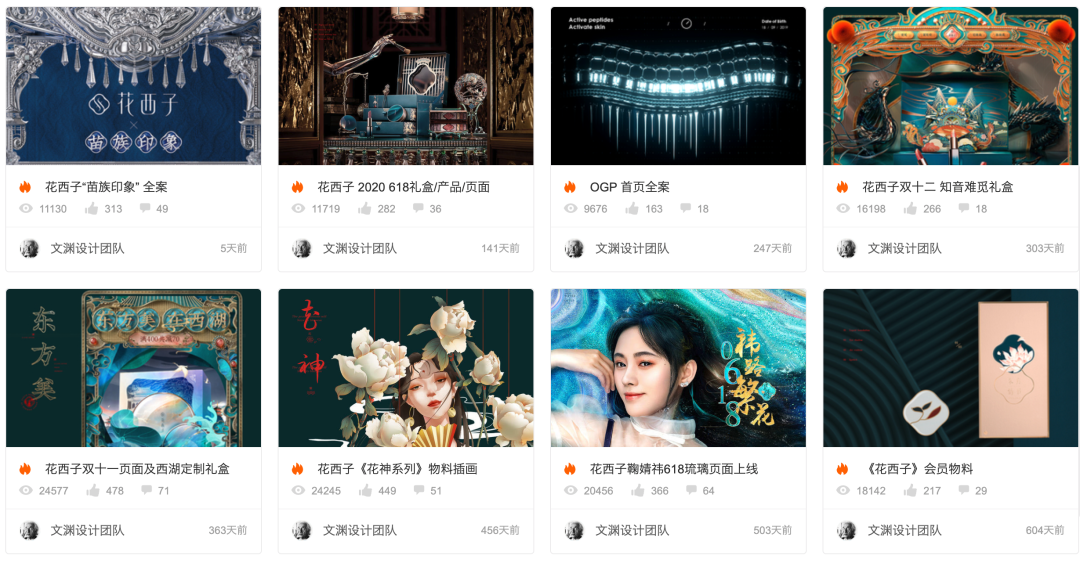Screen dimensions: 1080x563
Task: Open 花西子鞠婧祎618琉璃页面上线 project cover
Action: click(x=678, y=368)
